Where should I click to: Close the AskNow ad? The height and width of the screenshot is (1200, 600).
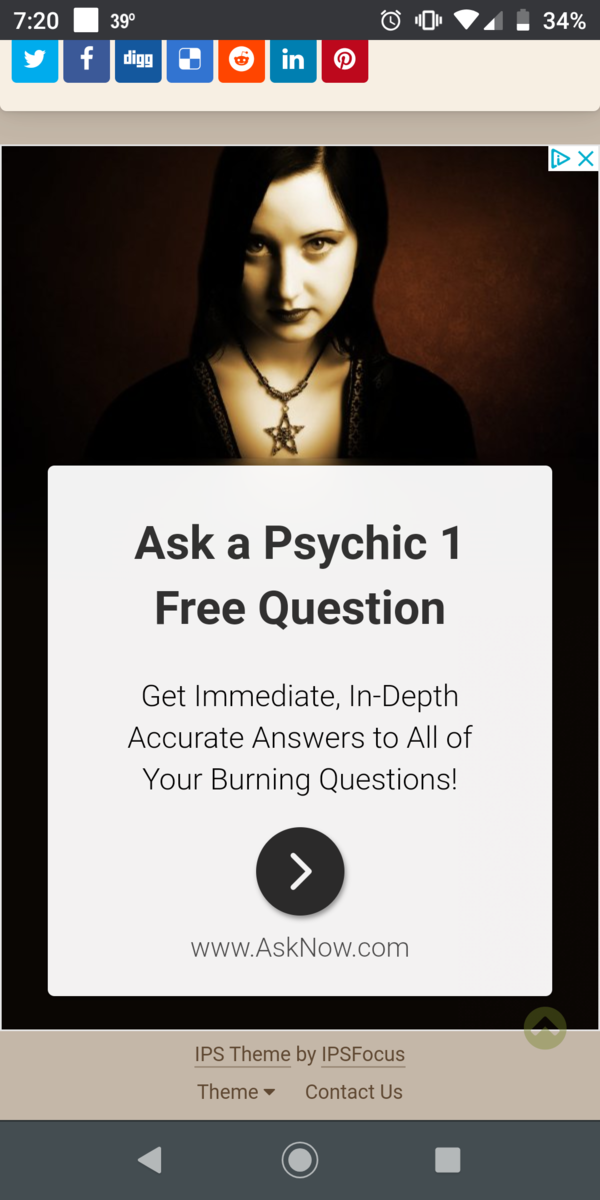click(586, 159)
